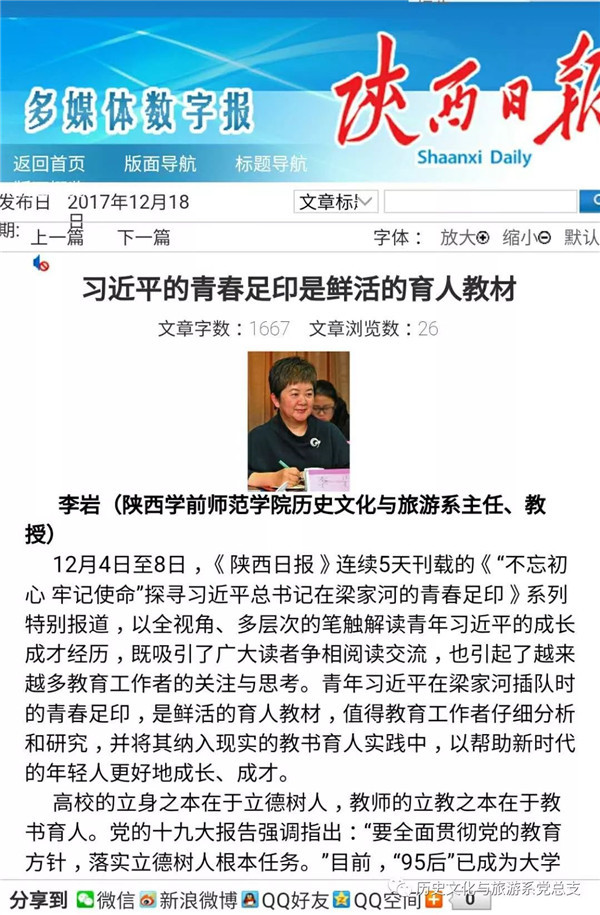The height and width of the screenshot is (915, 600).
Task: Go to previous article 上一篇
Action: pyautogui.click(x=57, y=237)
